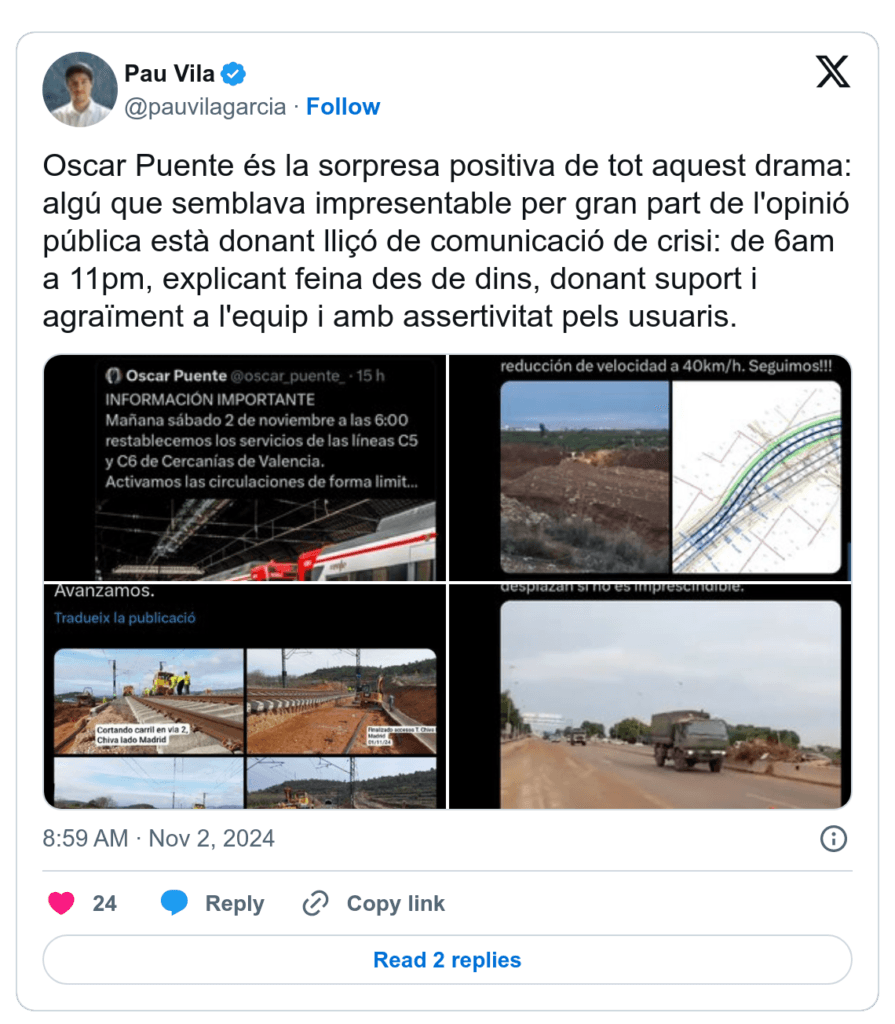Open the railway works photo collage
The height and width of the screenshot is (1024, 895).
click(245, 696)
